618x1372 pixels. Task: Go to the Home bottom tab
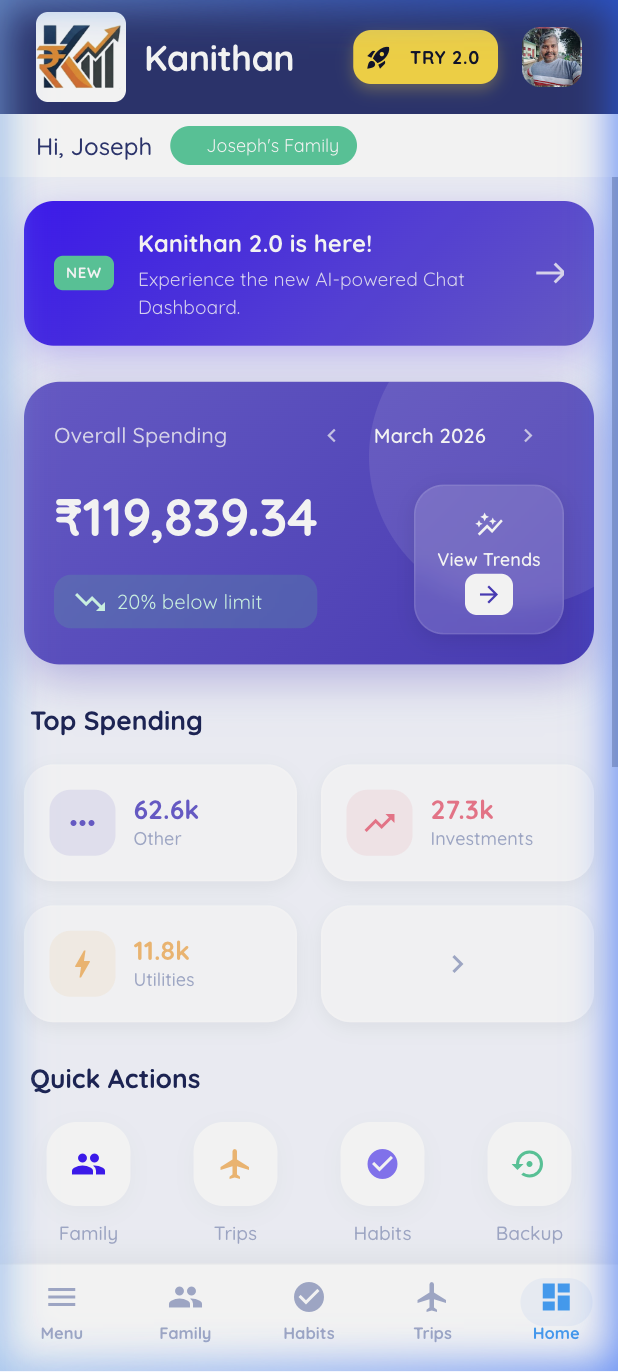click(x=556, y=1311)
